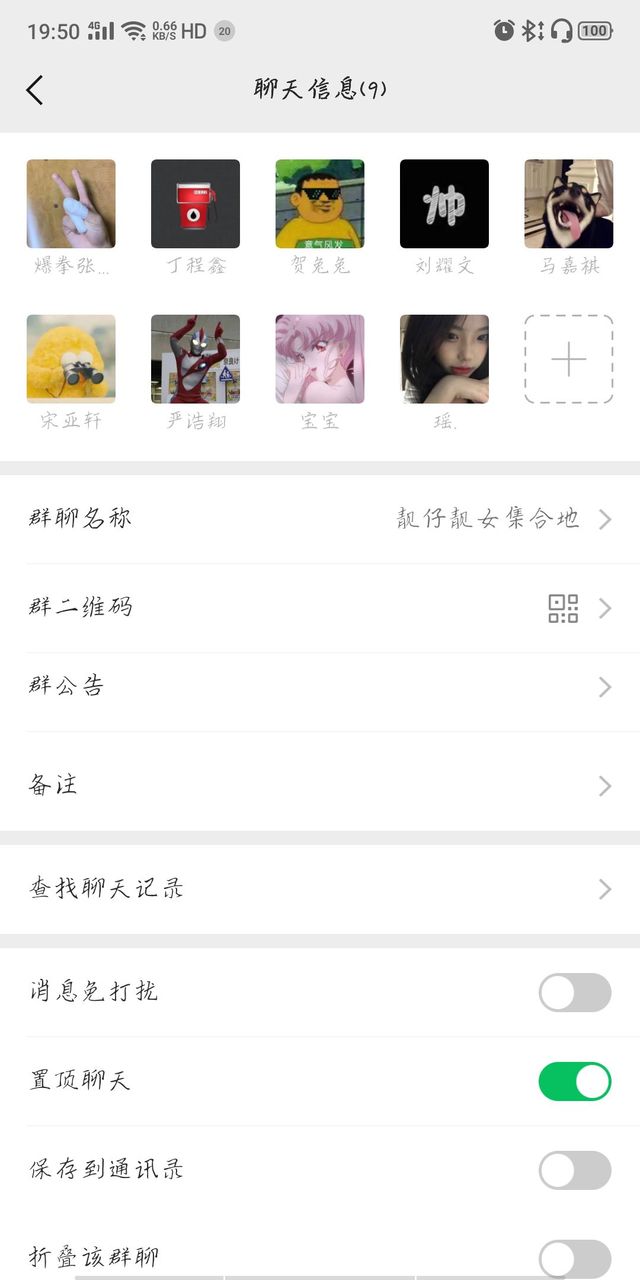Open 群二维码 QR code row
Screen dimensions: 640x1280
320,607
